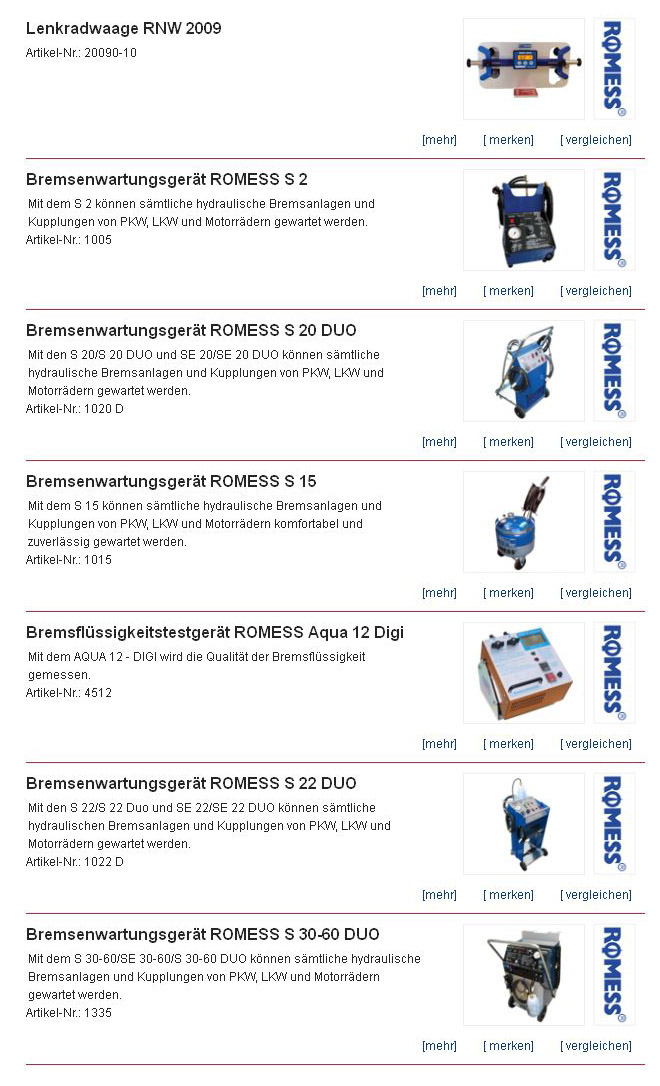This screenshot has width=660, height=1086.
Task: Open the ROMESS Aqua 12 Digi product image
Action: [x=523, y=673]
